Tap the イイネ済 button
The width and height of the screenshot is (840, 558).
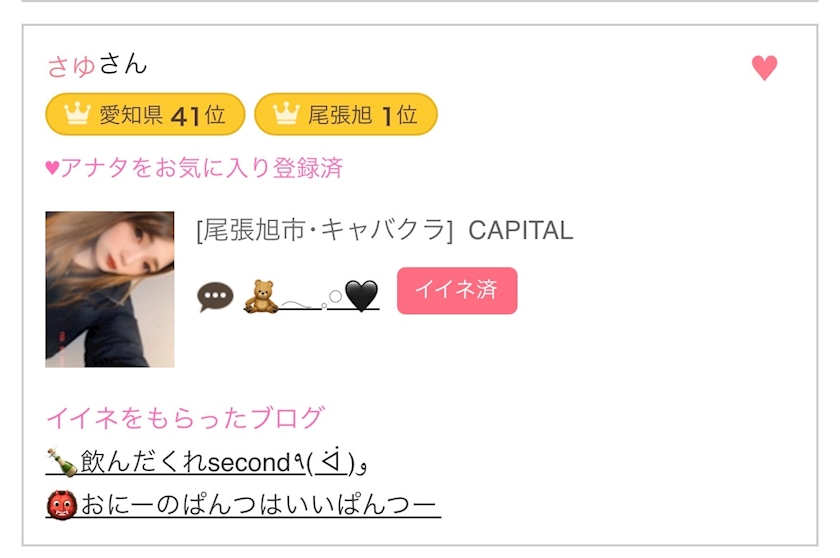457,291
